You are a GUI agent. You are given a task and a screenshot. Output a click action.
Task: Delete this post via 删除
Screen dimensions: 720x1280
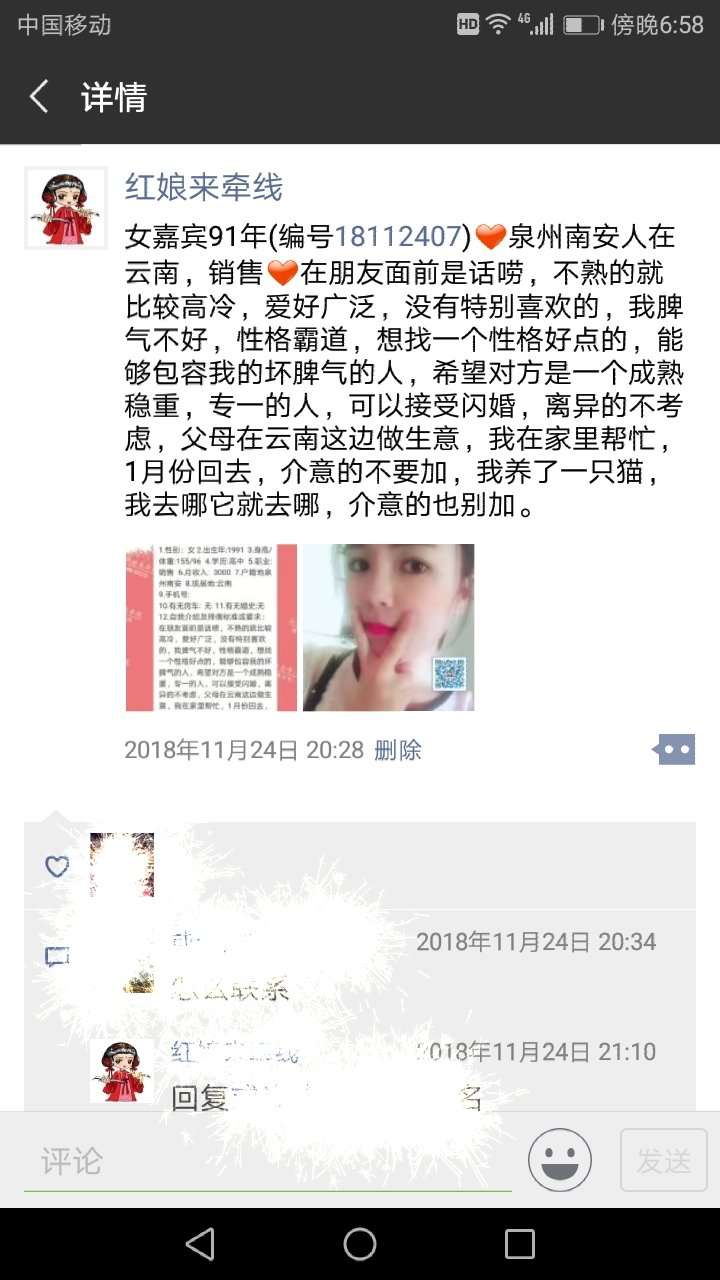pyautogui.click(x=398, y=750)
